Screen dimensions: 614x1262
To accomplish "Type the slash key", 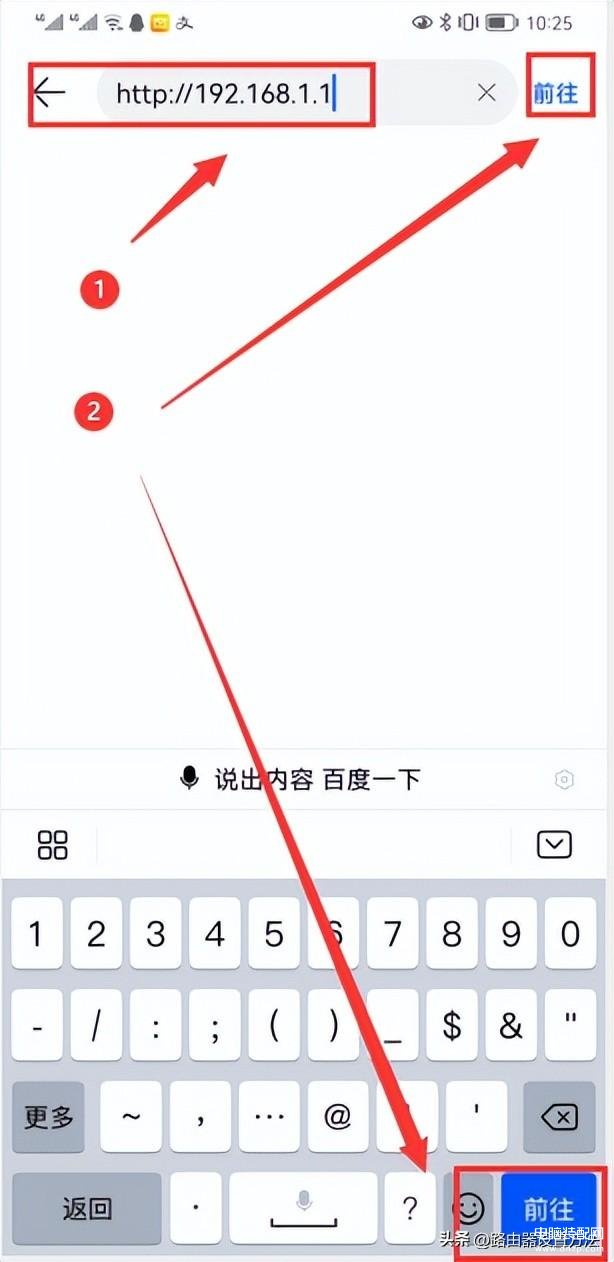I will click(x=96, y=1025).
